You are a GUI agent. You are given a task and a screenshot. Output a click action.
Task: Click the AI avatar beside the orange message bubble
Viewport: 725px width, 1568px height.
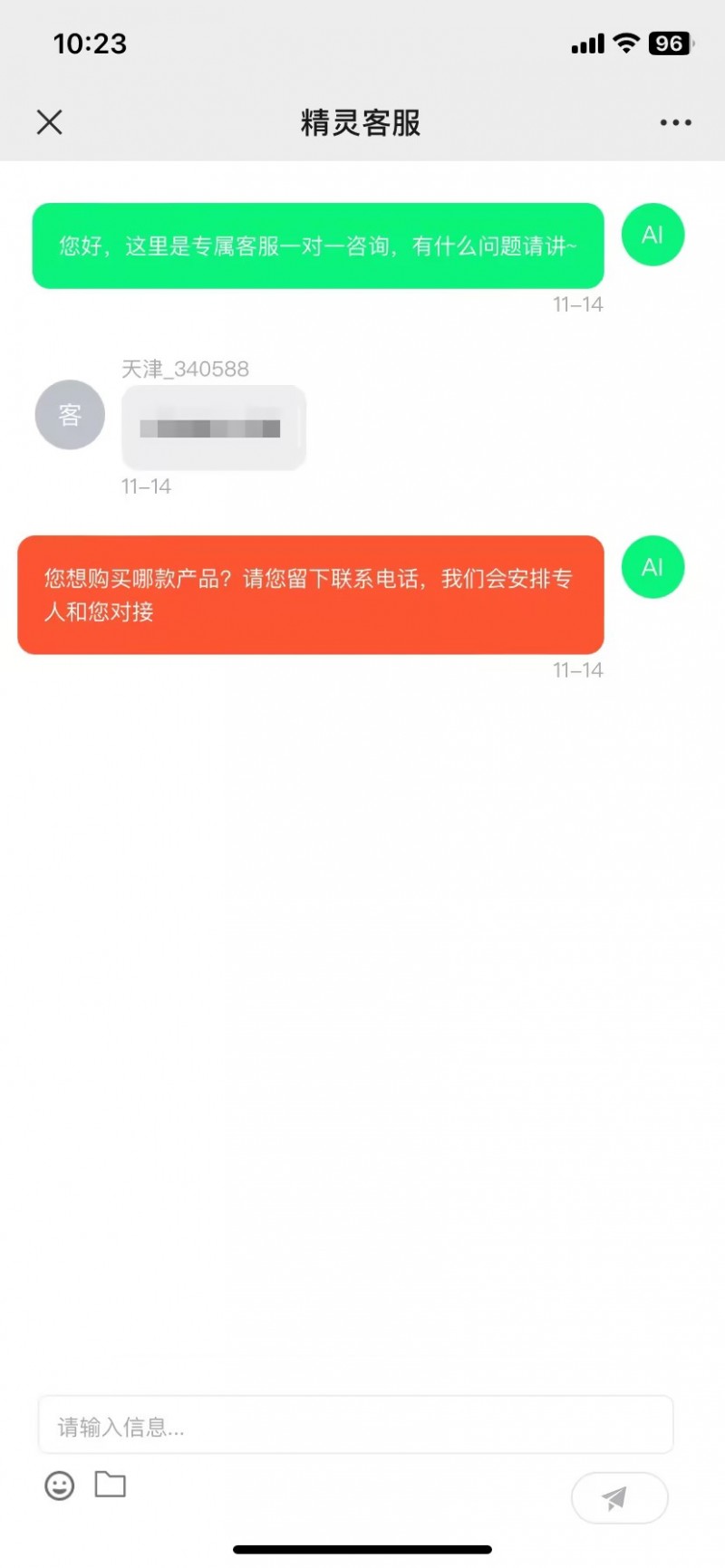coord(652,567)
